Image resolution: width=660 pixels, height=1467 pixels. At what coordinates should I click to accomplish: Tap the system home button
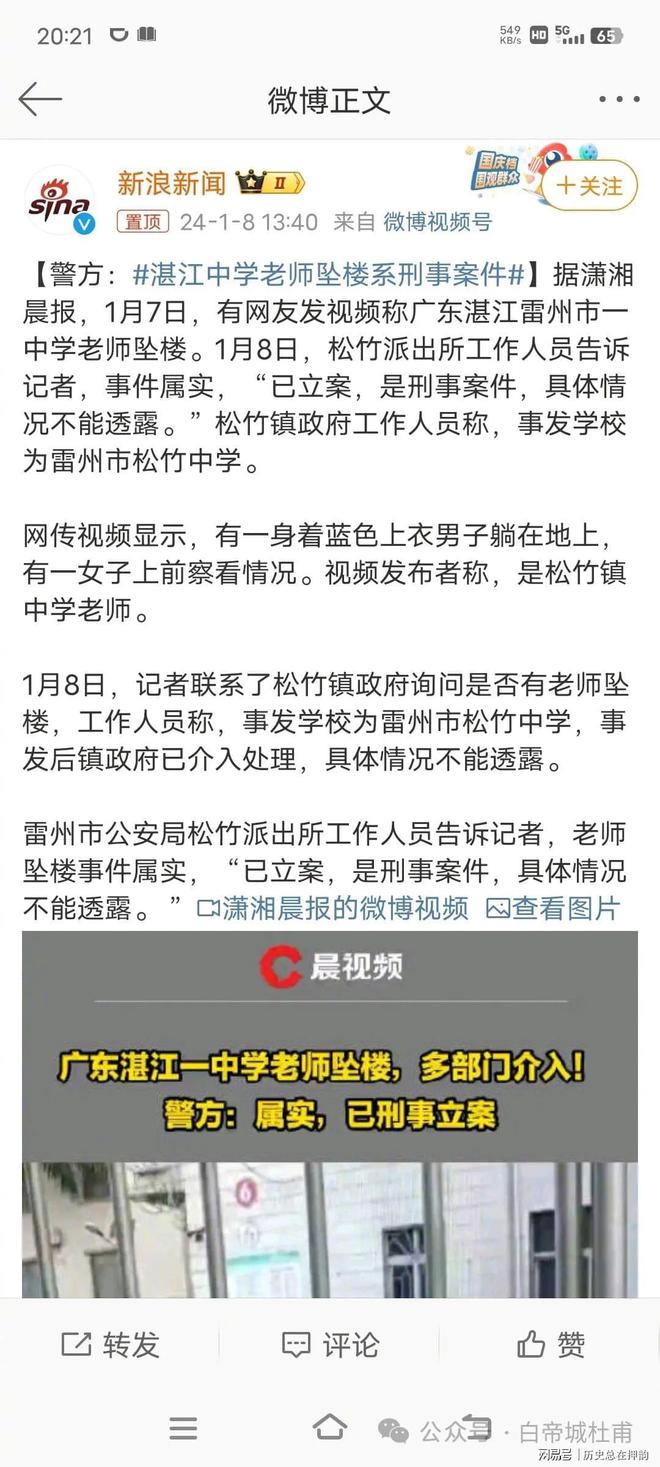point(329,1427)
